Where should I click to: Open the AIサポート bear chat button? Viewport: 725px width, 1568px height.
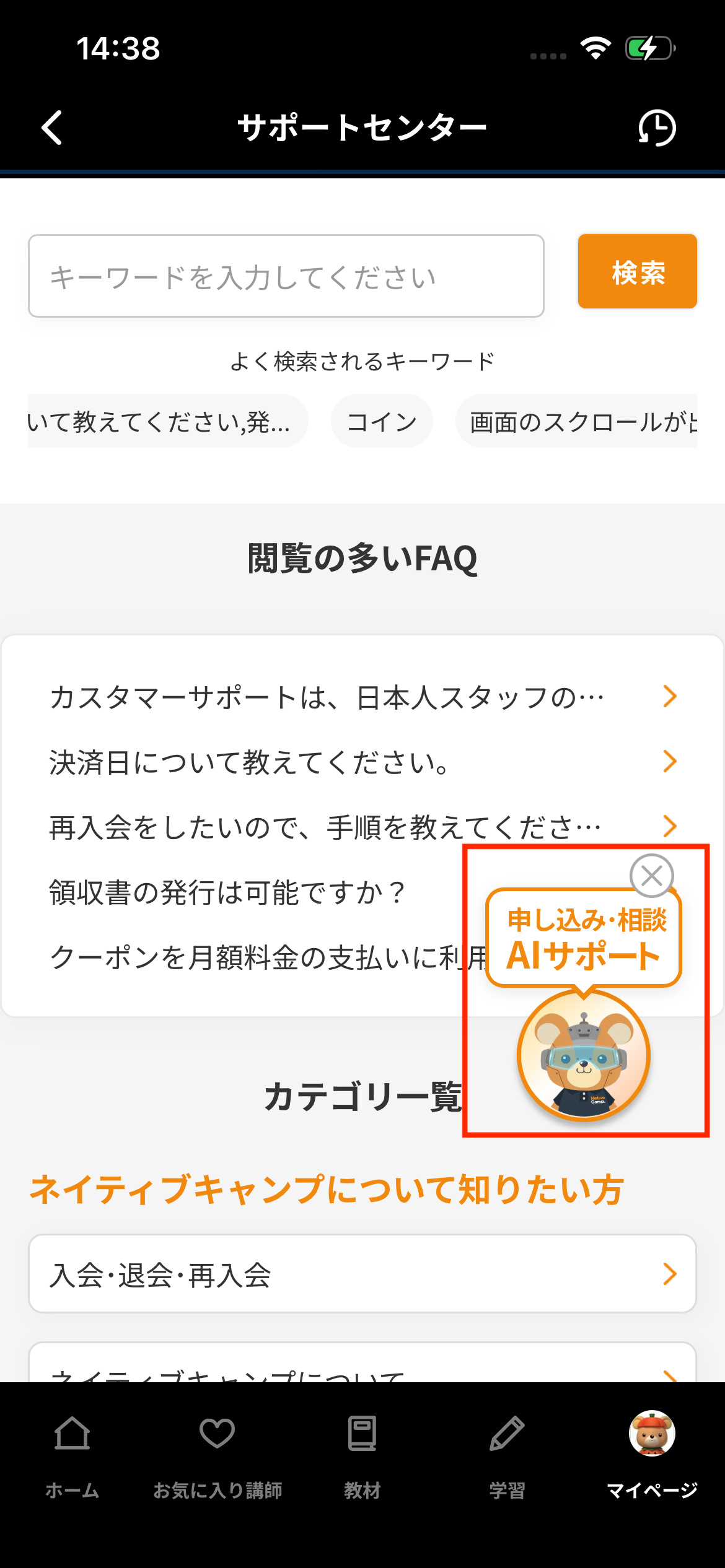583,1055
